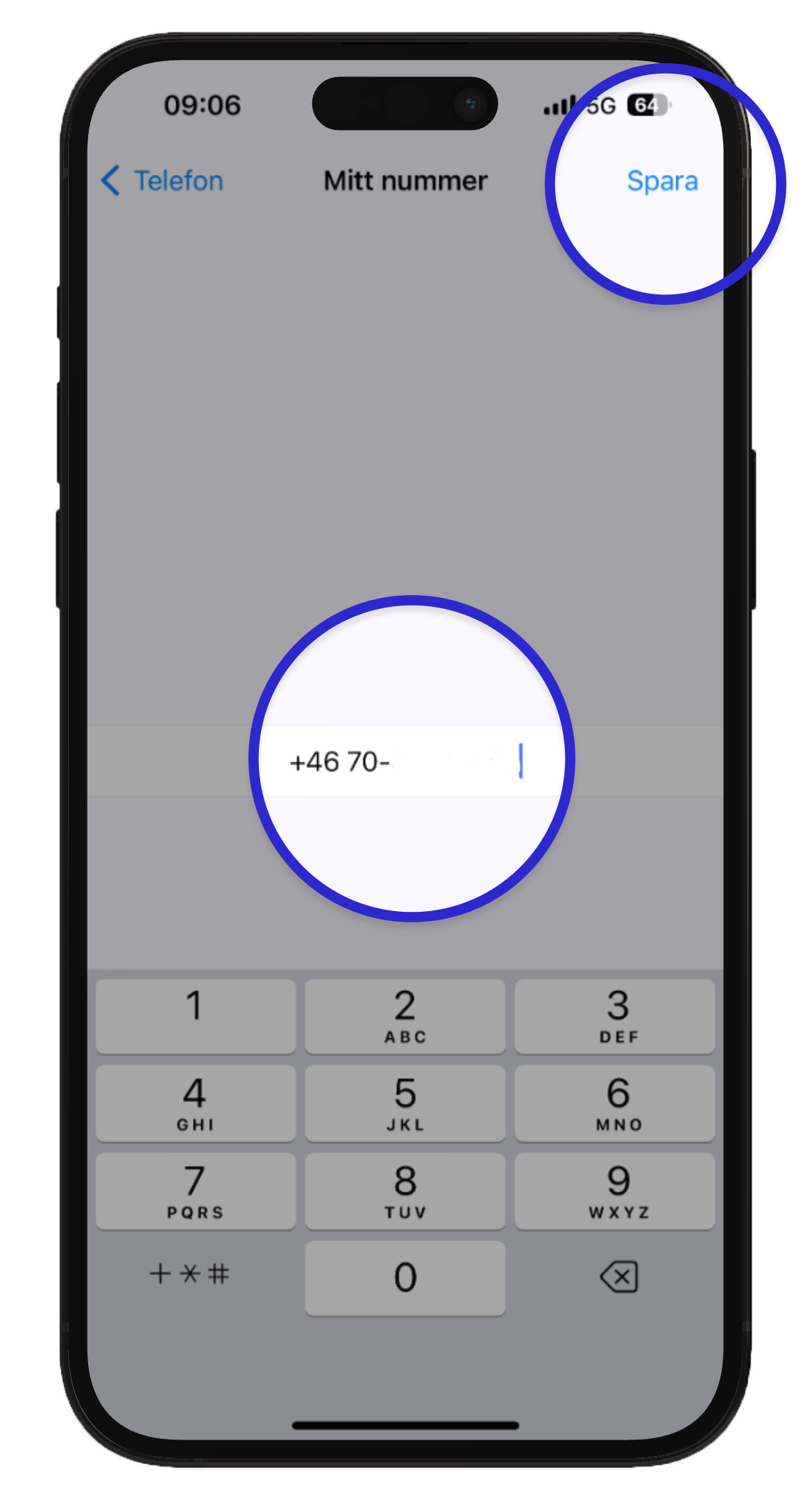The height and width of the screenshot is (1500, 812).
Task: Tap the 7 PQRS key
Action: point(195,1191)
